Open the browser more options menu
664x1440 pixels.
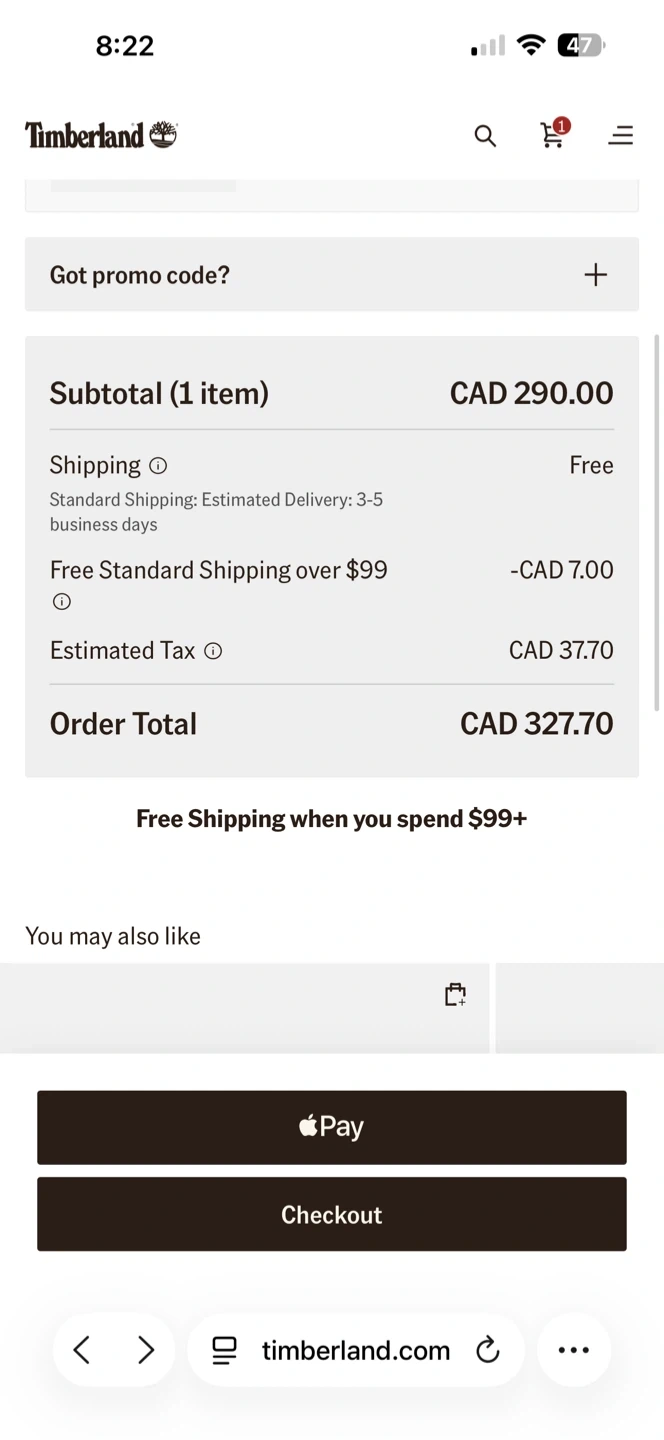pyautogui.click(x=573, y=1350)
